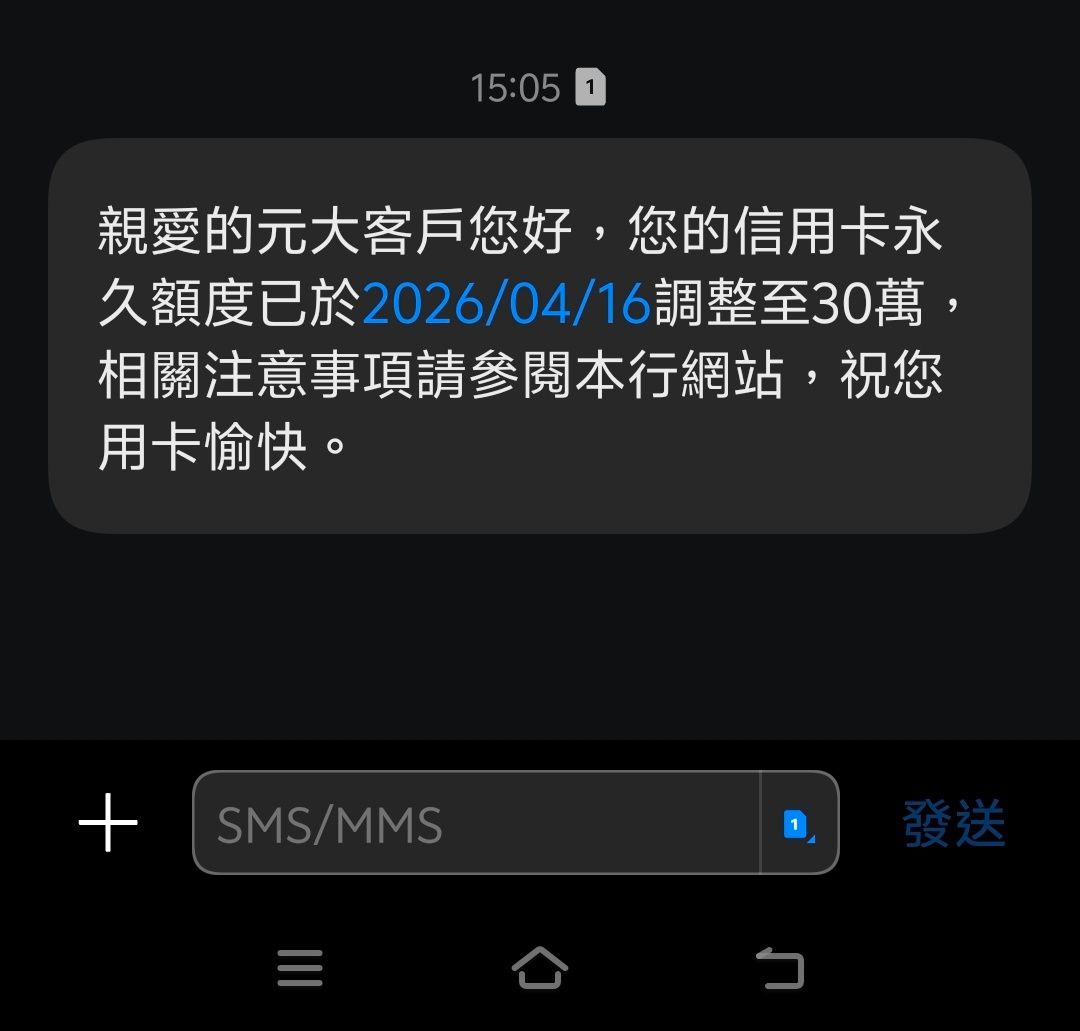Go to the home screen
Viewport: 1080px width, 1031px height.
(x=539, y=968)
